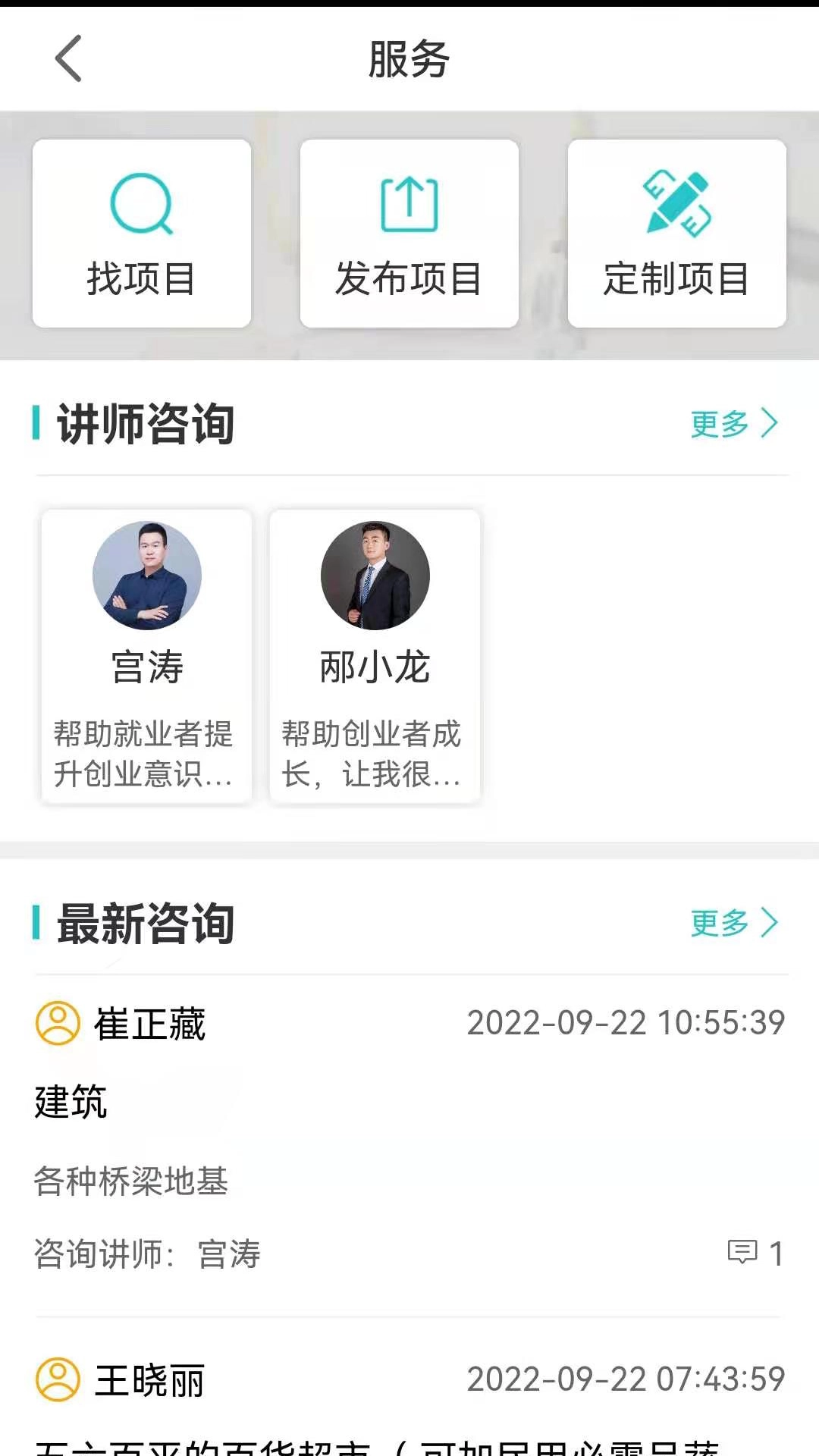Tap 邴小龙's circular profile photo
The image size is (819, 1456).
[375, 576]
